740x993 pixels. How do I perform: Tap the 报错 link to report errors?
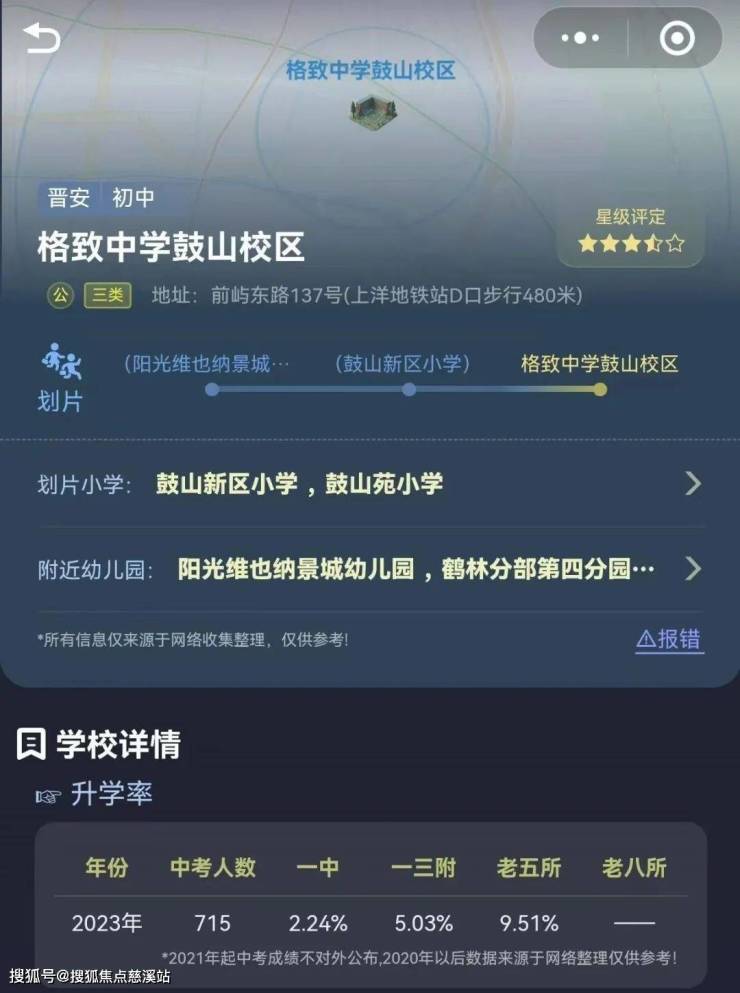click(670, 639)
